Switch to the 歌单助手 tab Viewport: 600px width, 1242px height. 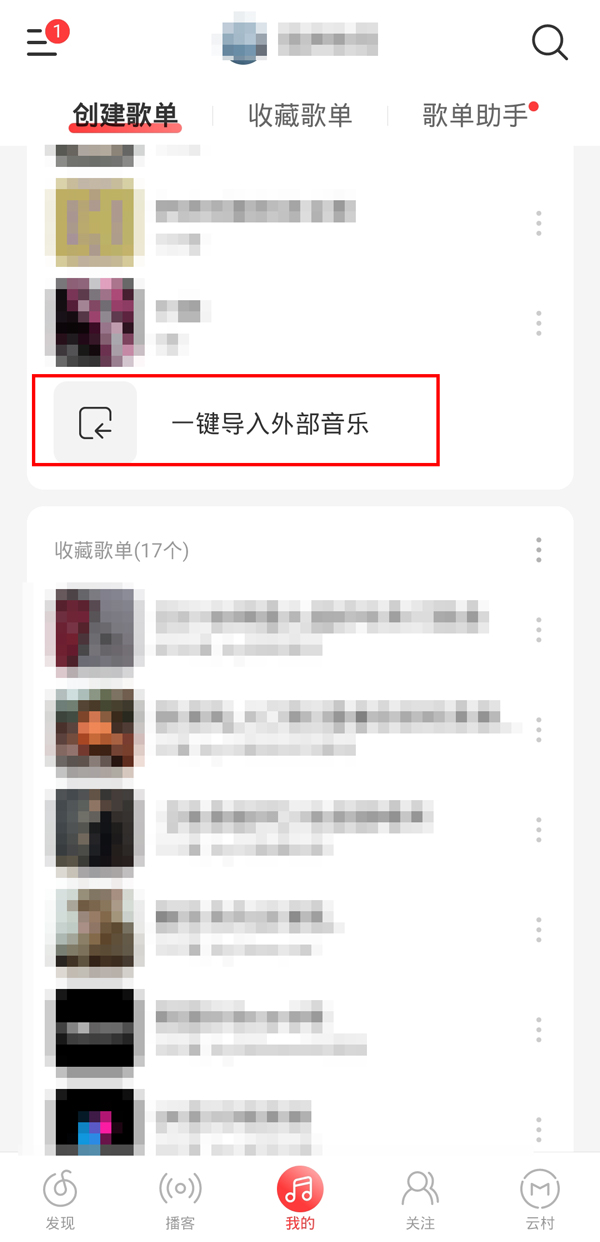tap(476, 116)
